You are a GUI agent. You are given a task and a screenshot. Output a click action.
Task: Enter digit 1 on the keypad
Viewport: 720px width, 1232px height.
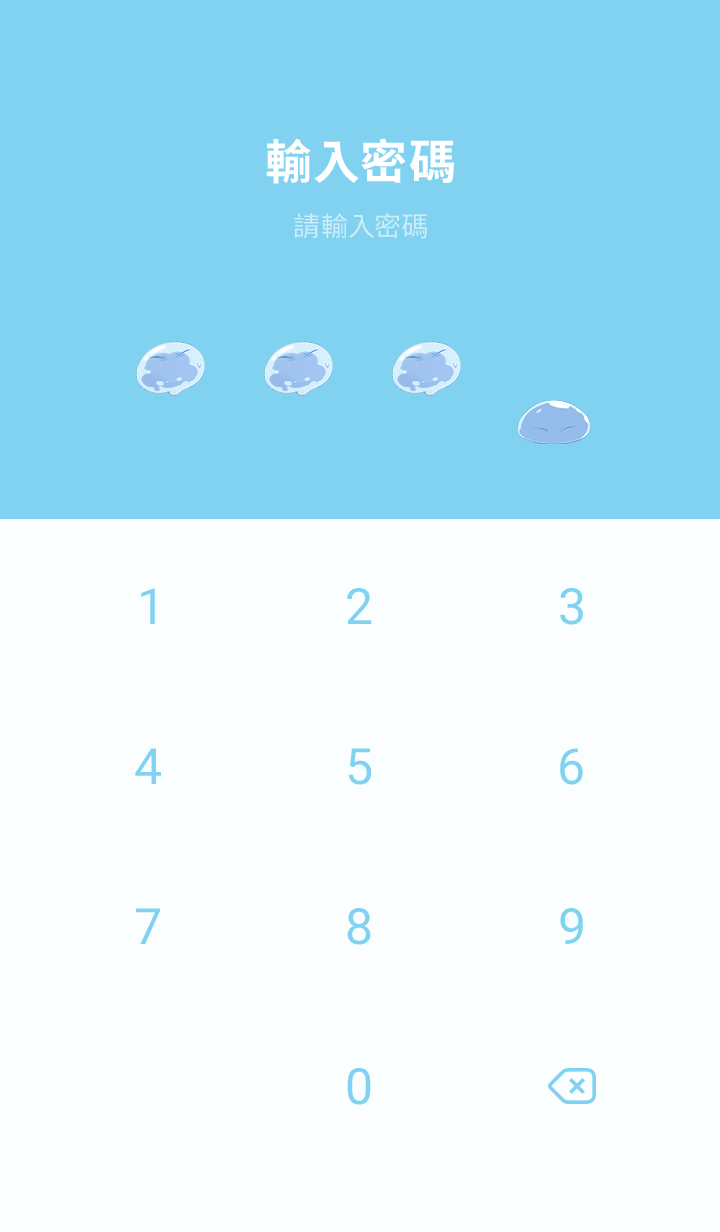[149, 607]
